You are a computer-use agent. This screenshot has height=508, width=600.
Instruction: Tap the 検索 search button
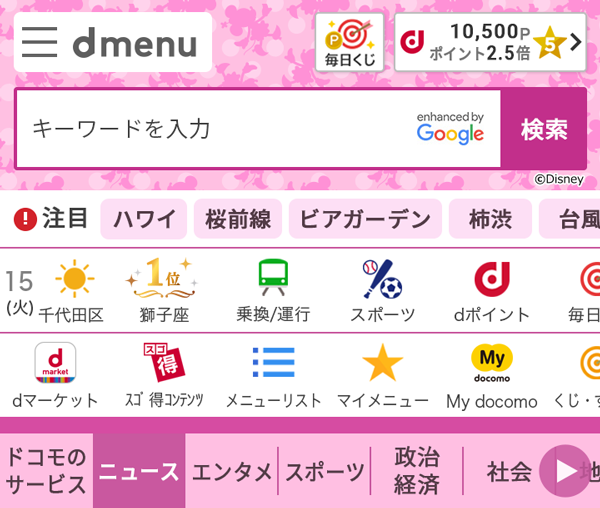coord(544,129)
